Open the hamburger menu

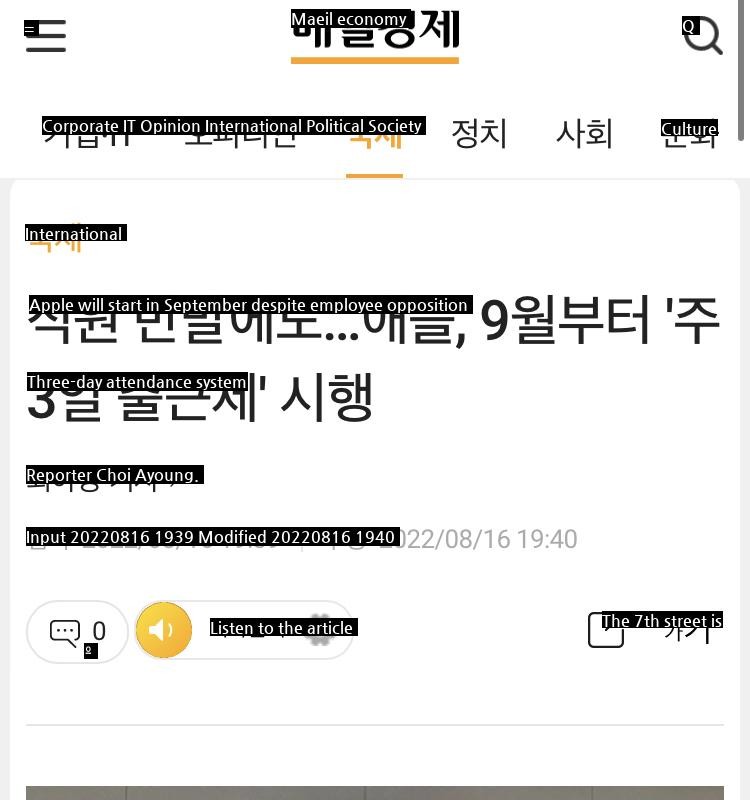45,36
